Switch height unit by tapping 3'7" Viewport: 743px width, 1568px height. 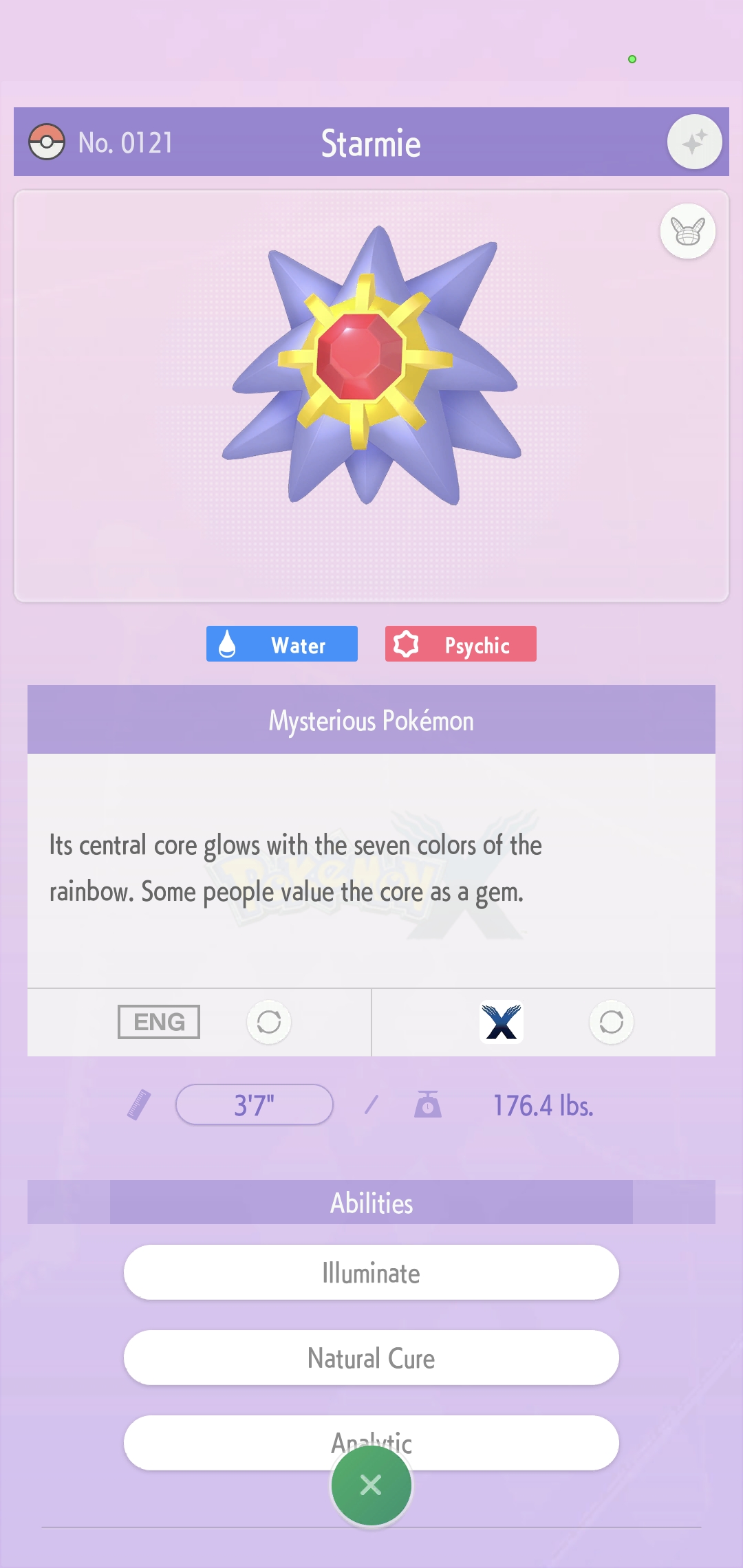(255, 1104)
